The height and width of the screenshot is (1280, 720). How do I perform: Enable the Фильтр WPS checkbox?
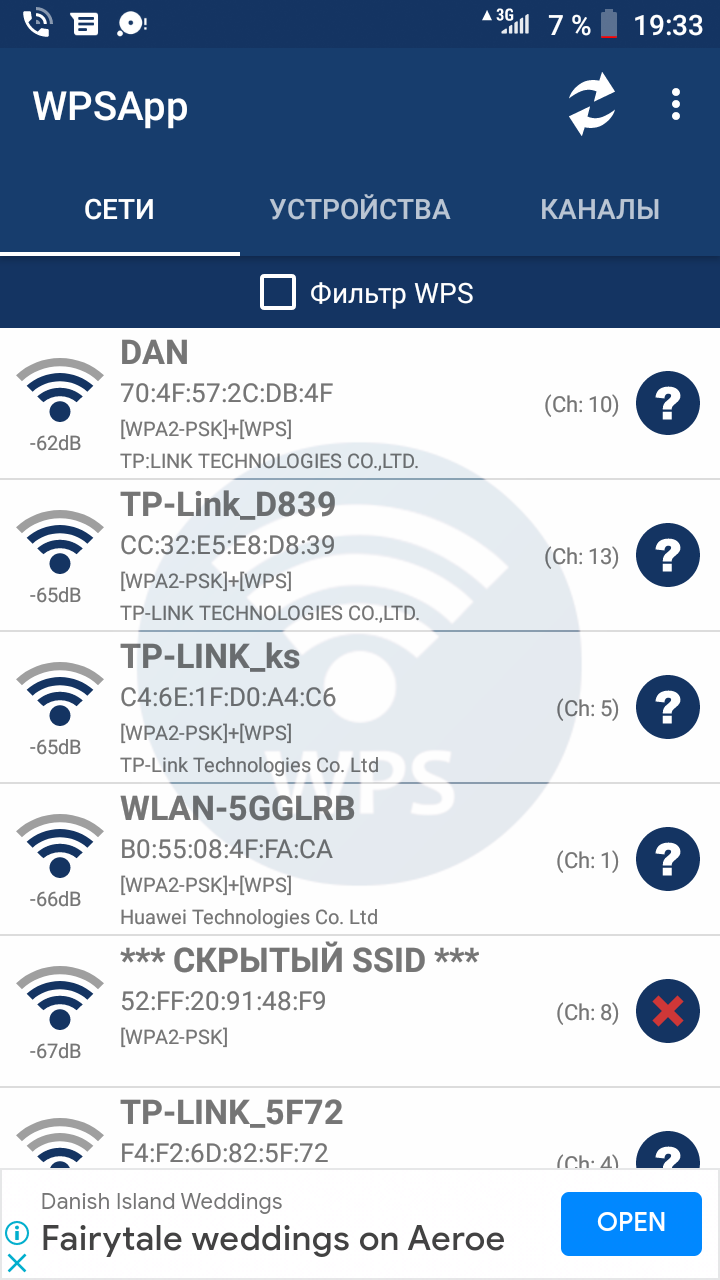pyautogui.click(x=278, y=293)
